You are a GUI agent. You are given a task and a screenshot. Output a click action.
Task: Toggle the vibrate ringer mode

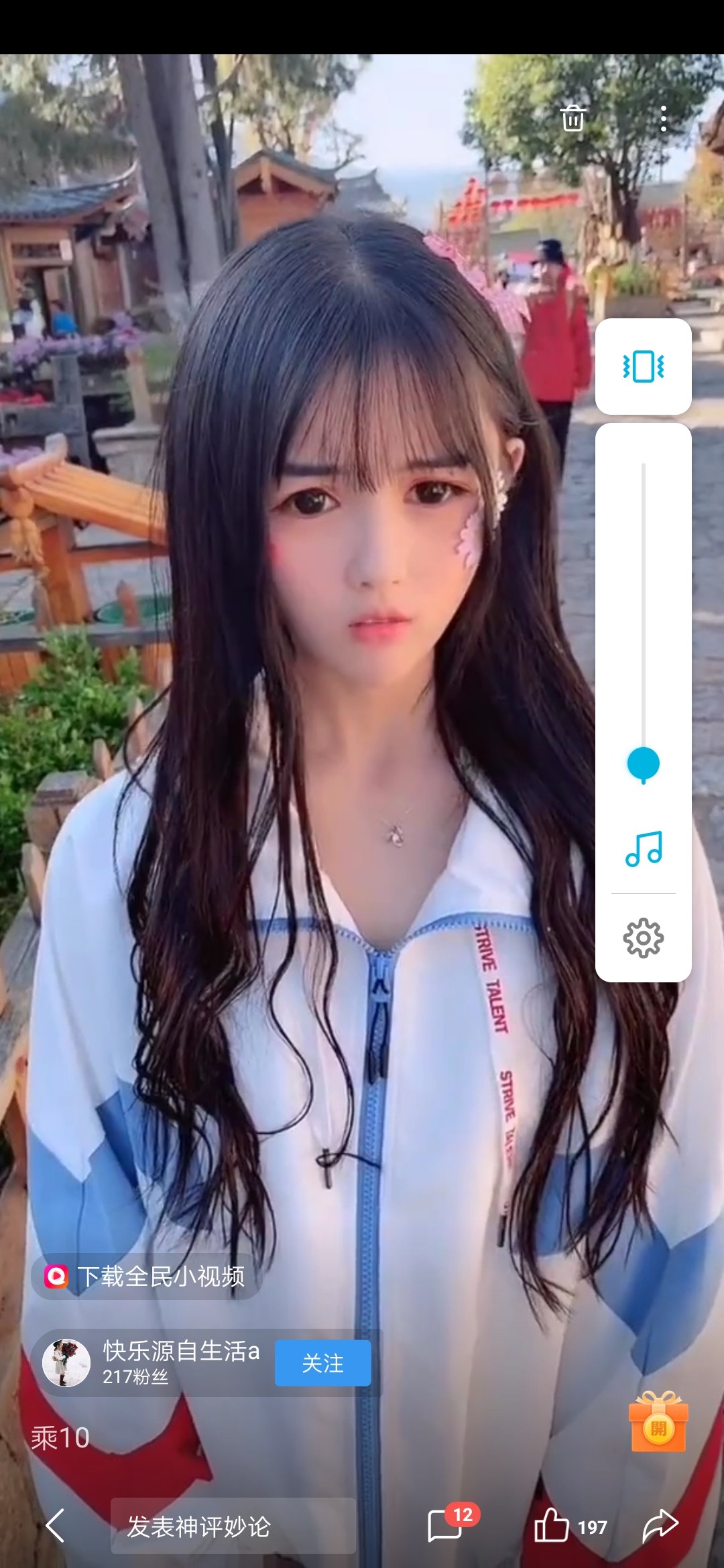coord(643,367)
